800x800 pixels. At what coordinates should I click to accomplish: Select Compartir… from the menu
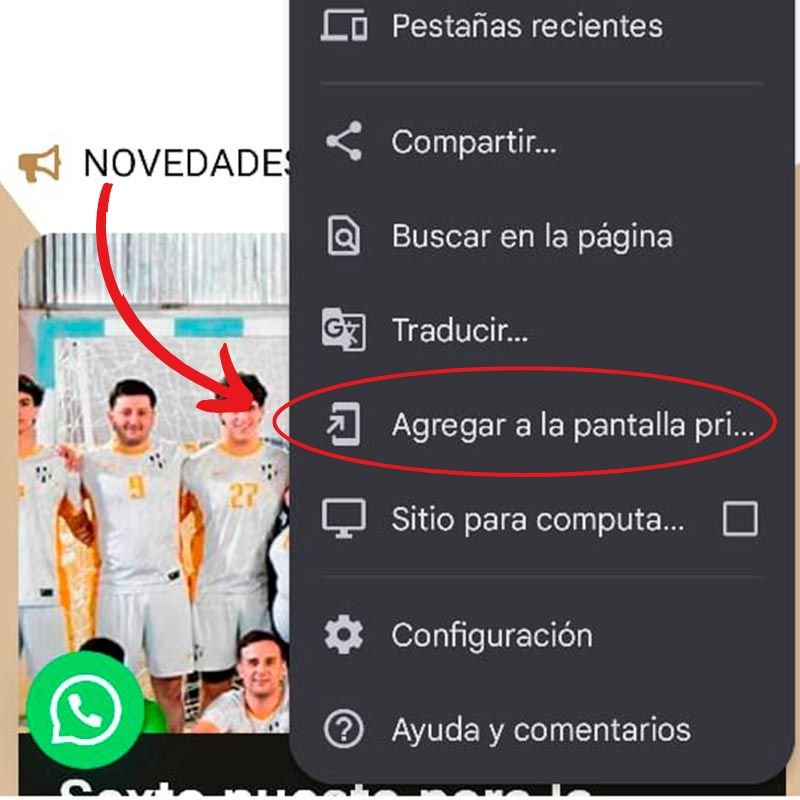(473, 142)
